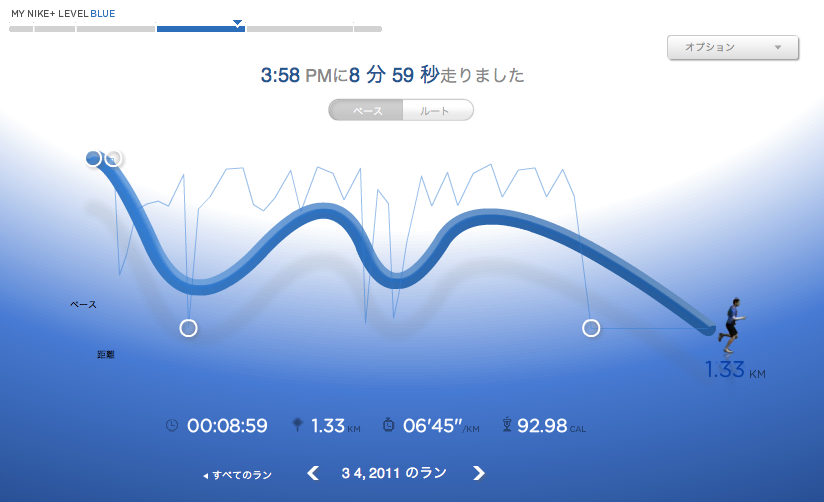Open すべてのラン link
824x502 pixels.
(238, 475)
